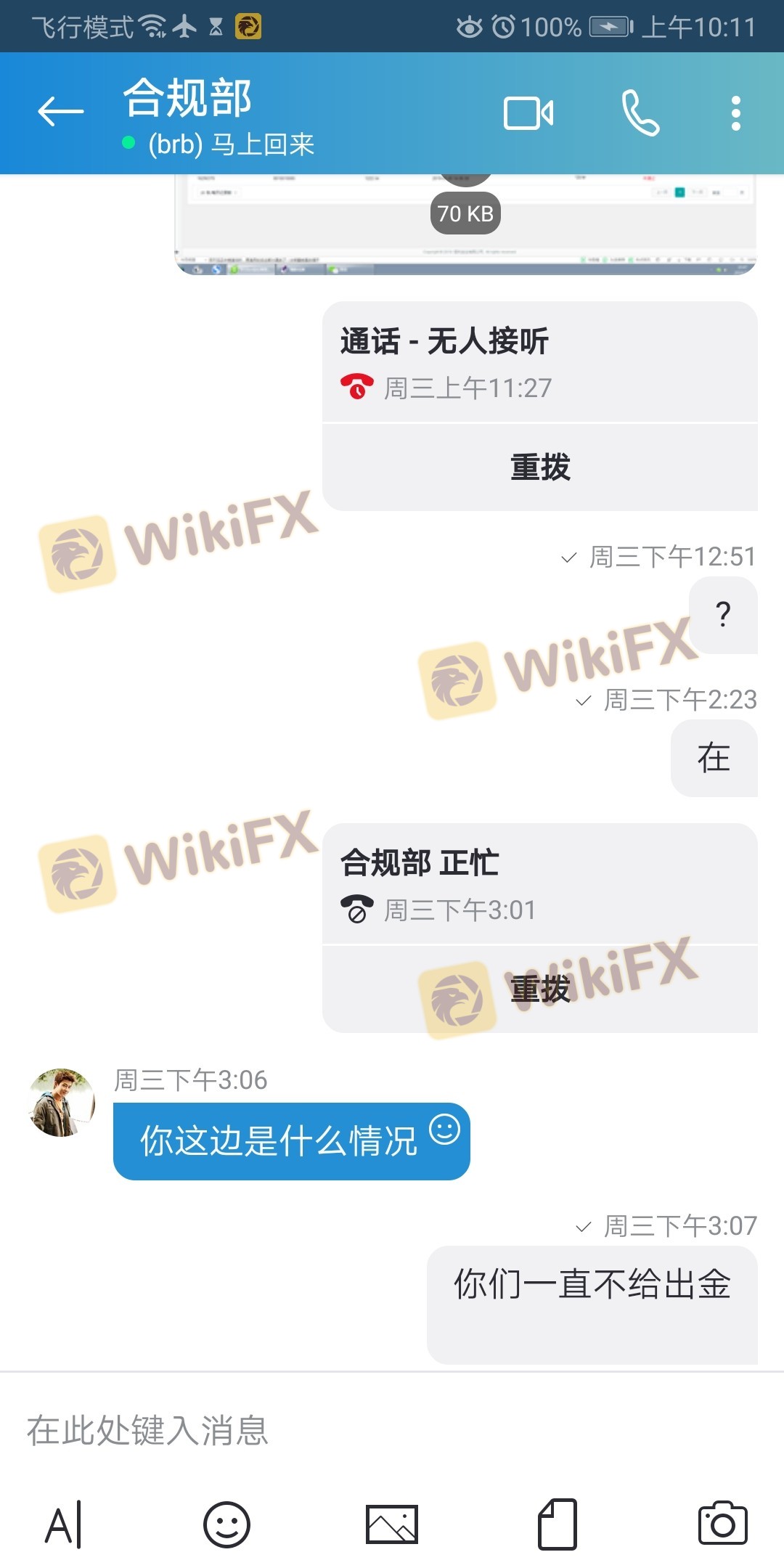Open the camera to take a photo
Screen dimensions: 784x1568
coord(722,1524)
